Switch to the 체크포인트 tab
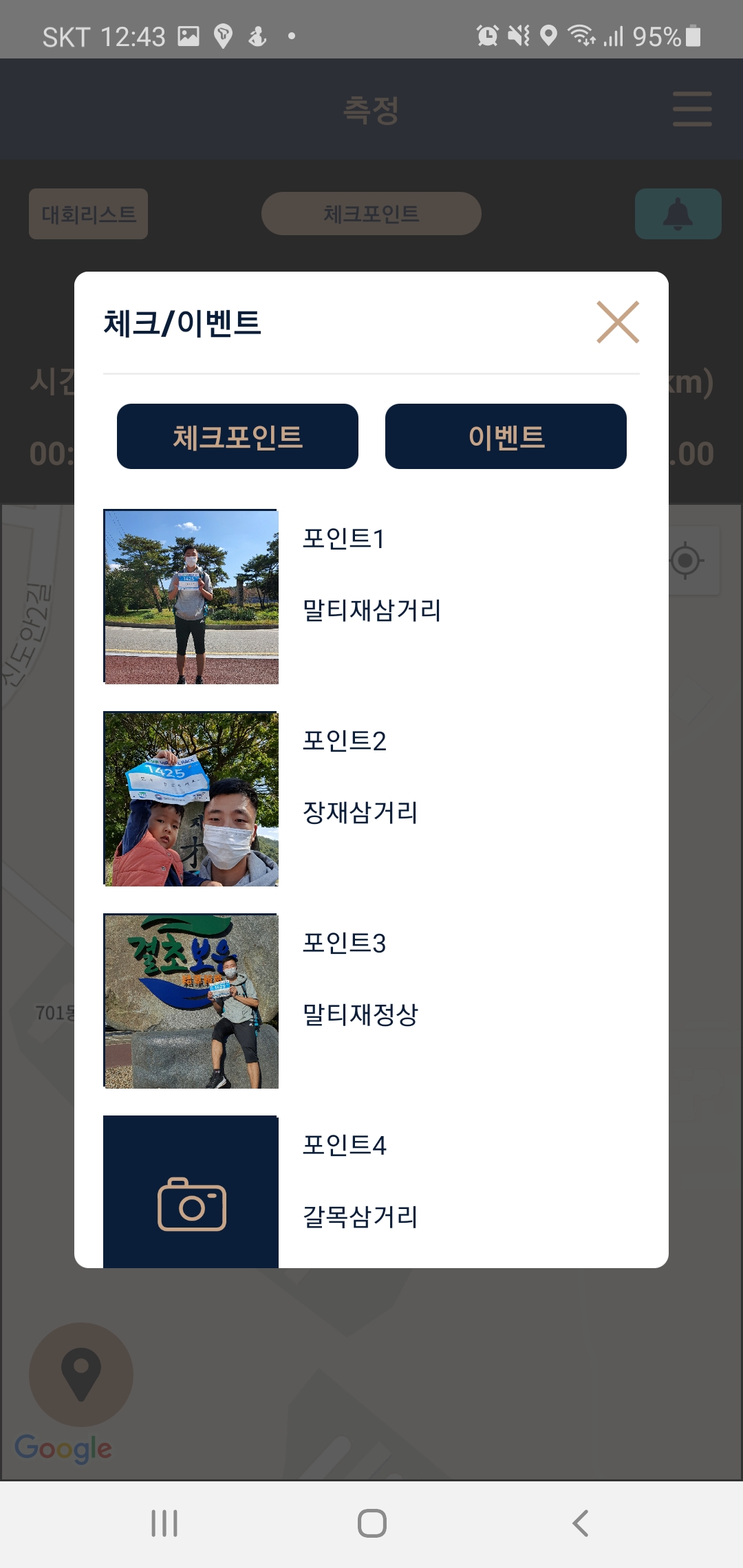 coord(237,437)
